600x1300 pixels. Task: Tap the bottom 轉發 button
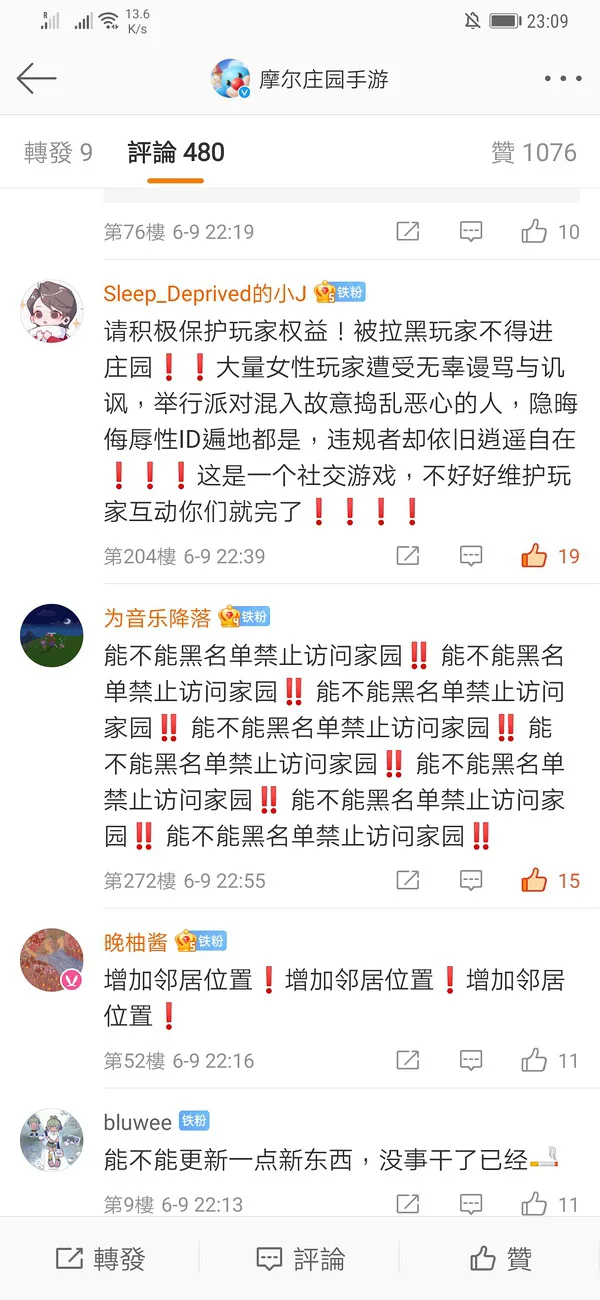(100, 1259)
